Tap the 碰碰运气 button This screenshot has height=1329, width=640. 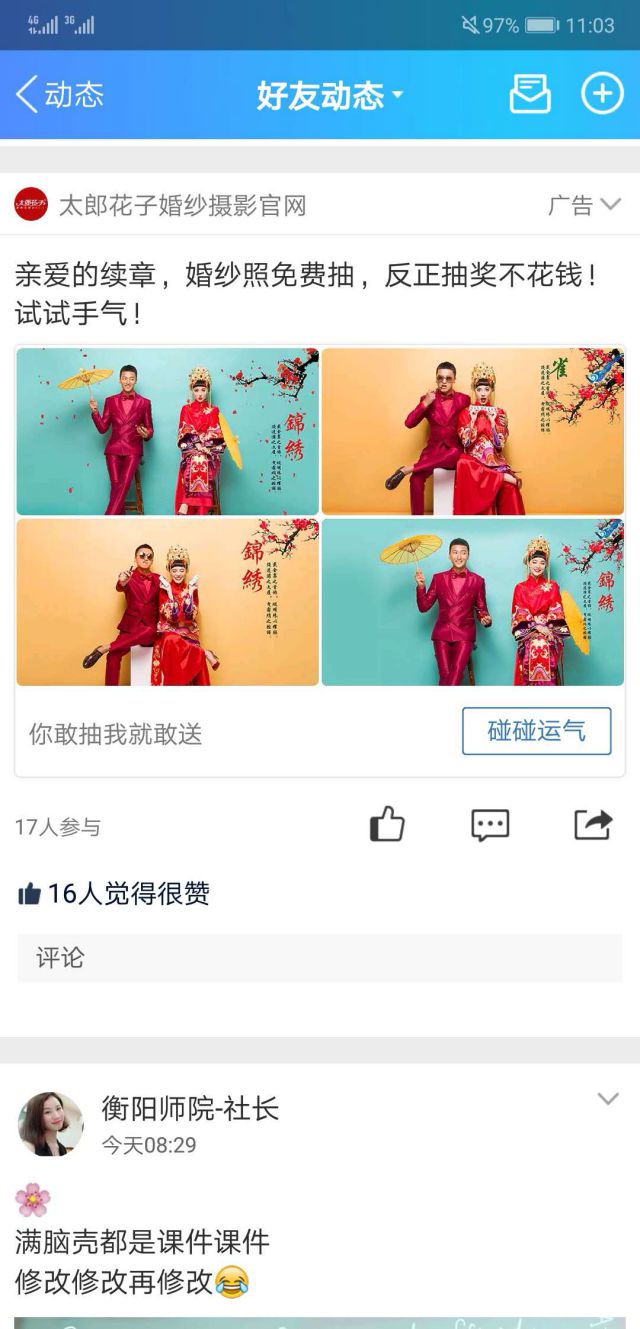tap(536, 731)
